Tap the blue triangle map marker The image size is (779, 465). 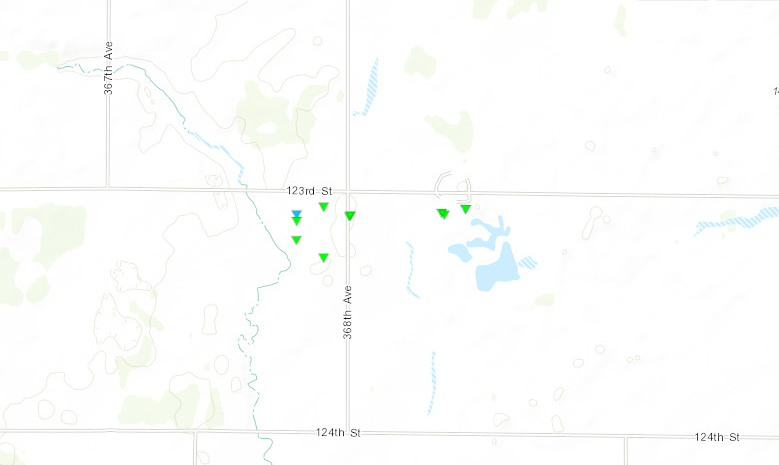point(297,213)
